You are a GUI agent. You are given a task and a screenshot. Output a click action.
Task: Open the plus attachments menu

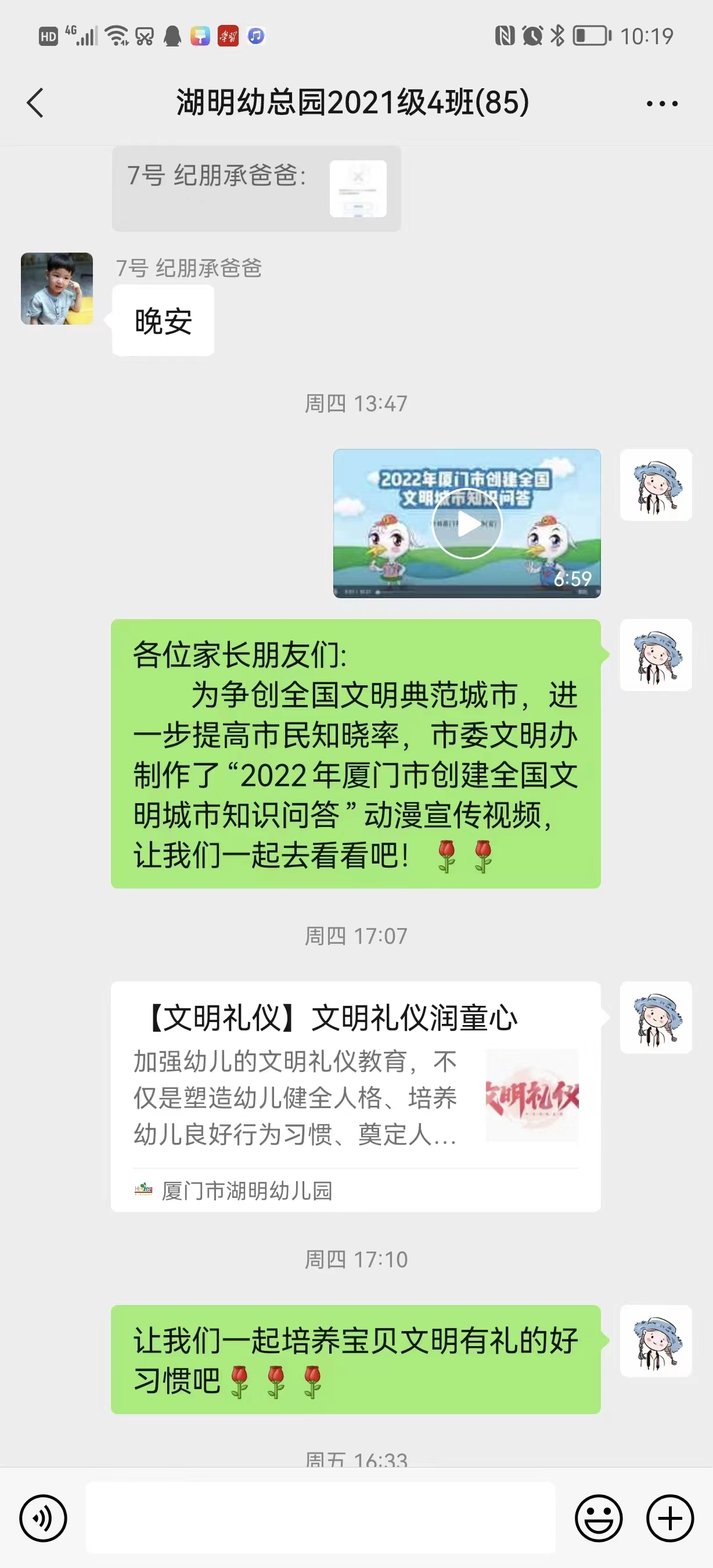[x=670, y=1518]
